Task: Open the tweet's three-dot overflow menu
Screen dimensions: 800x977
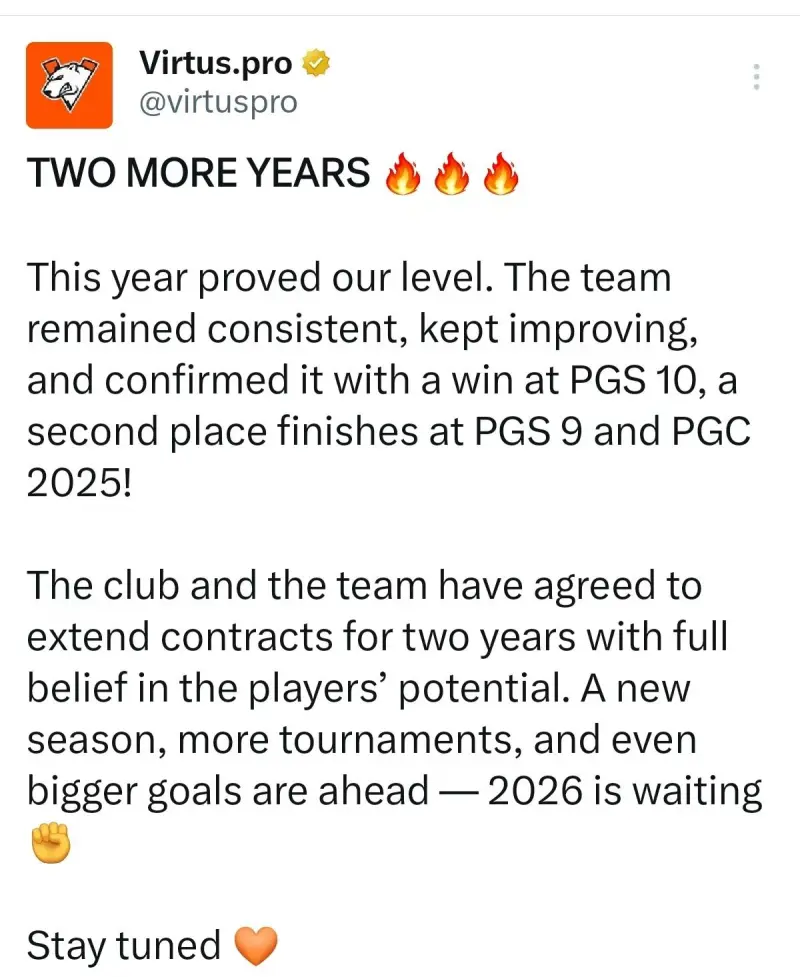Action: [756, 77]
